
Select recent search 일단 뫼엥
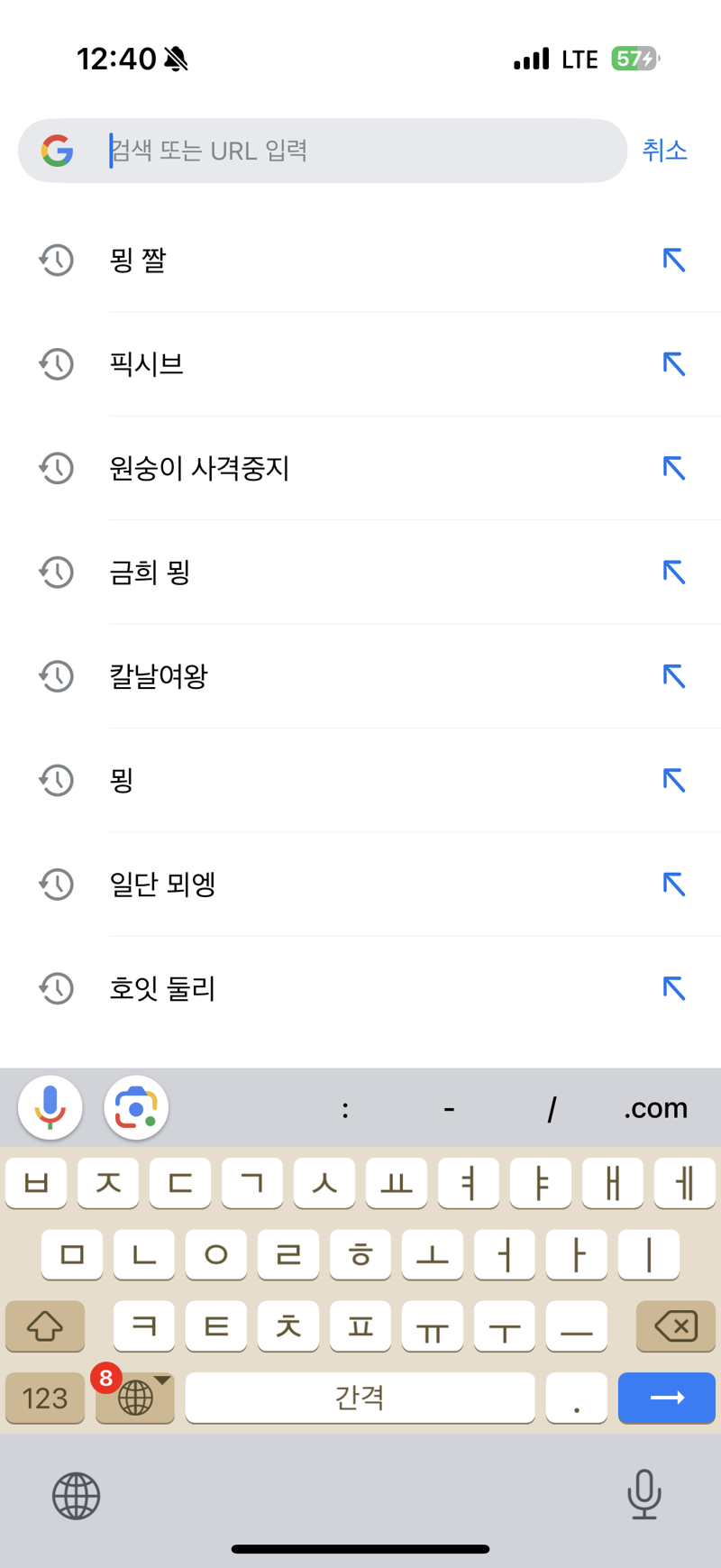(x=360, y=885)
